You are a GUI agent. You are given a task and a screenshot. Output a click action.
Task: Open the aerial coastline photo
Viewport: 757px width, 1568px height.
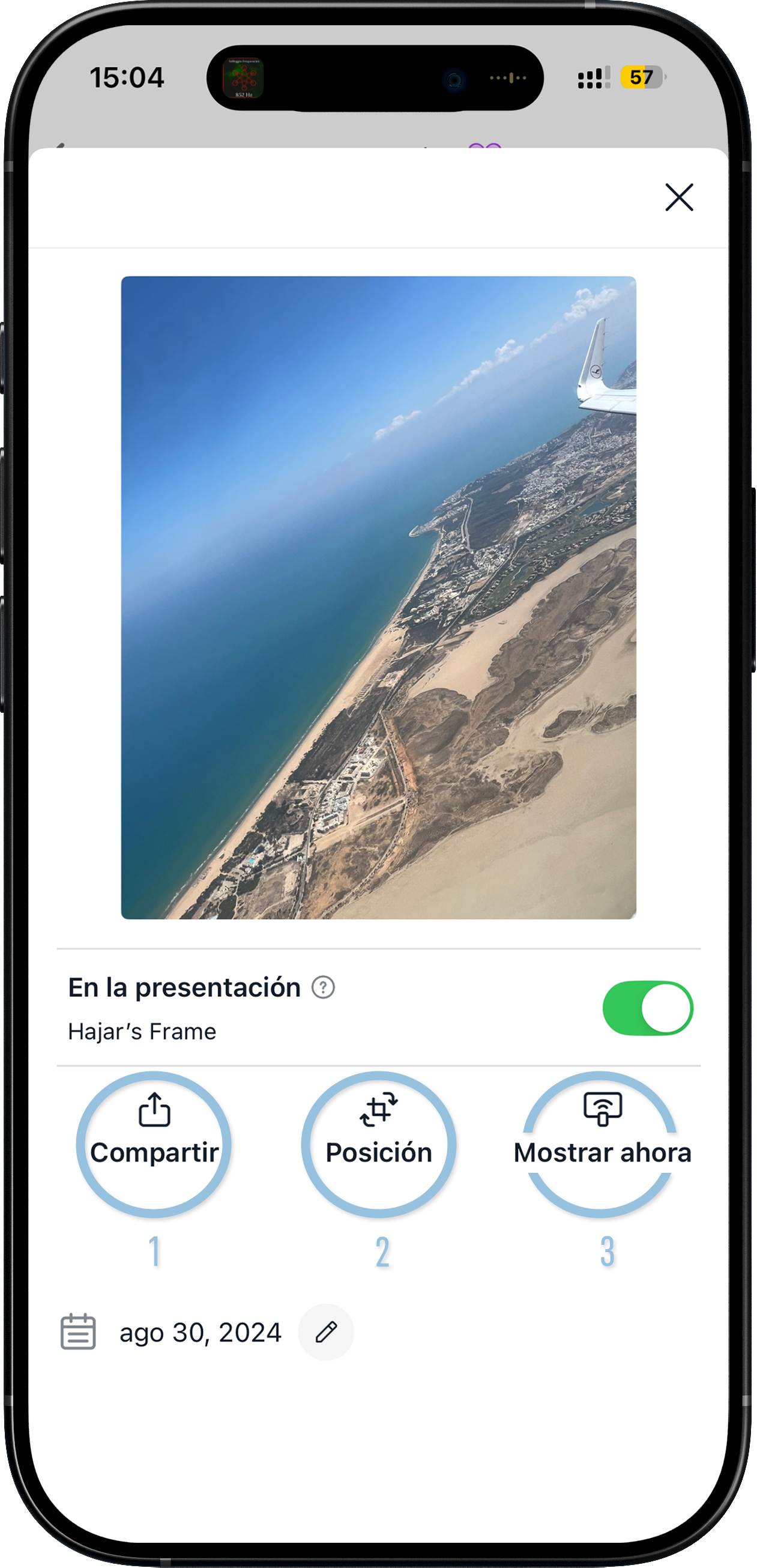[378, 597]
